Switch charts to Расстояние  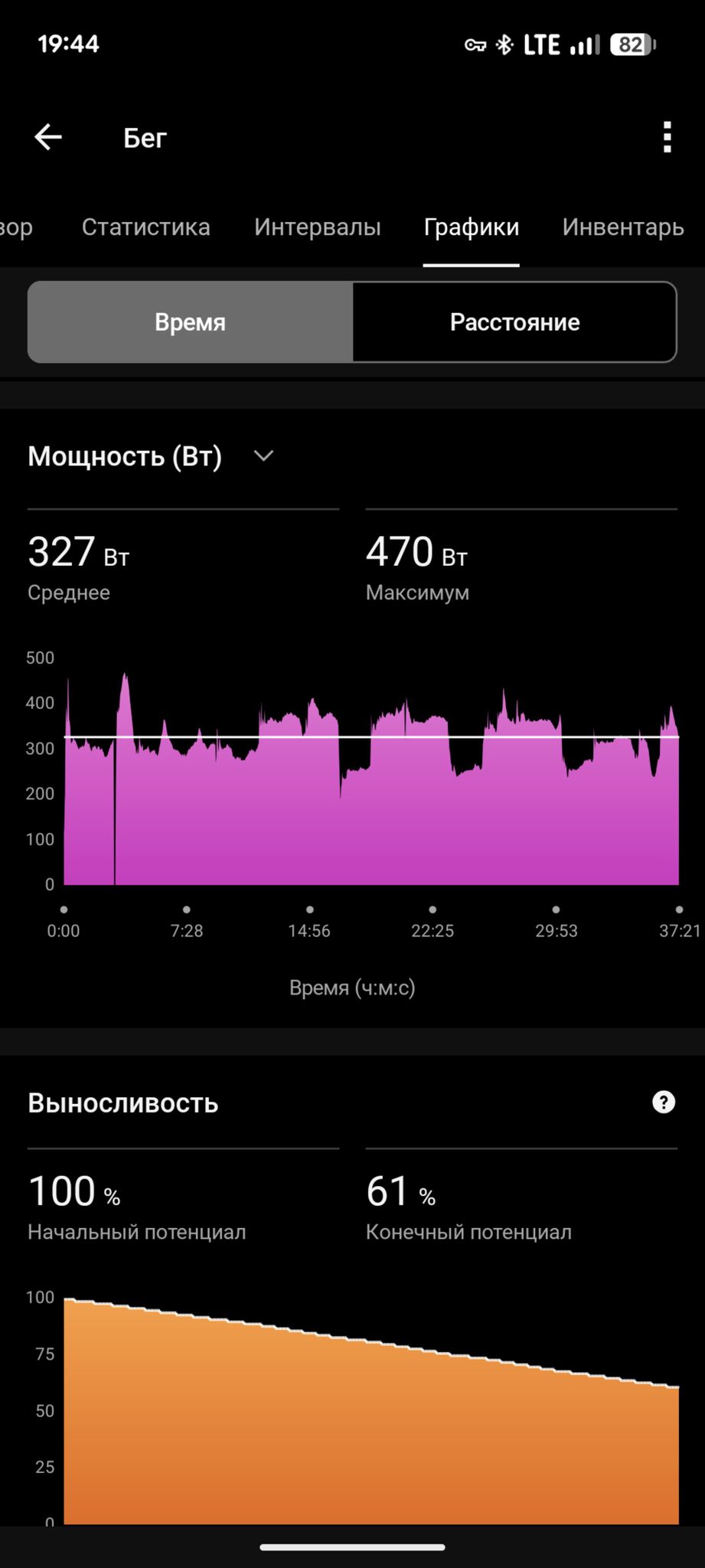click(x=514, y=322)
